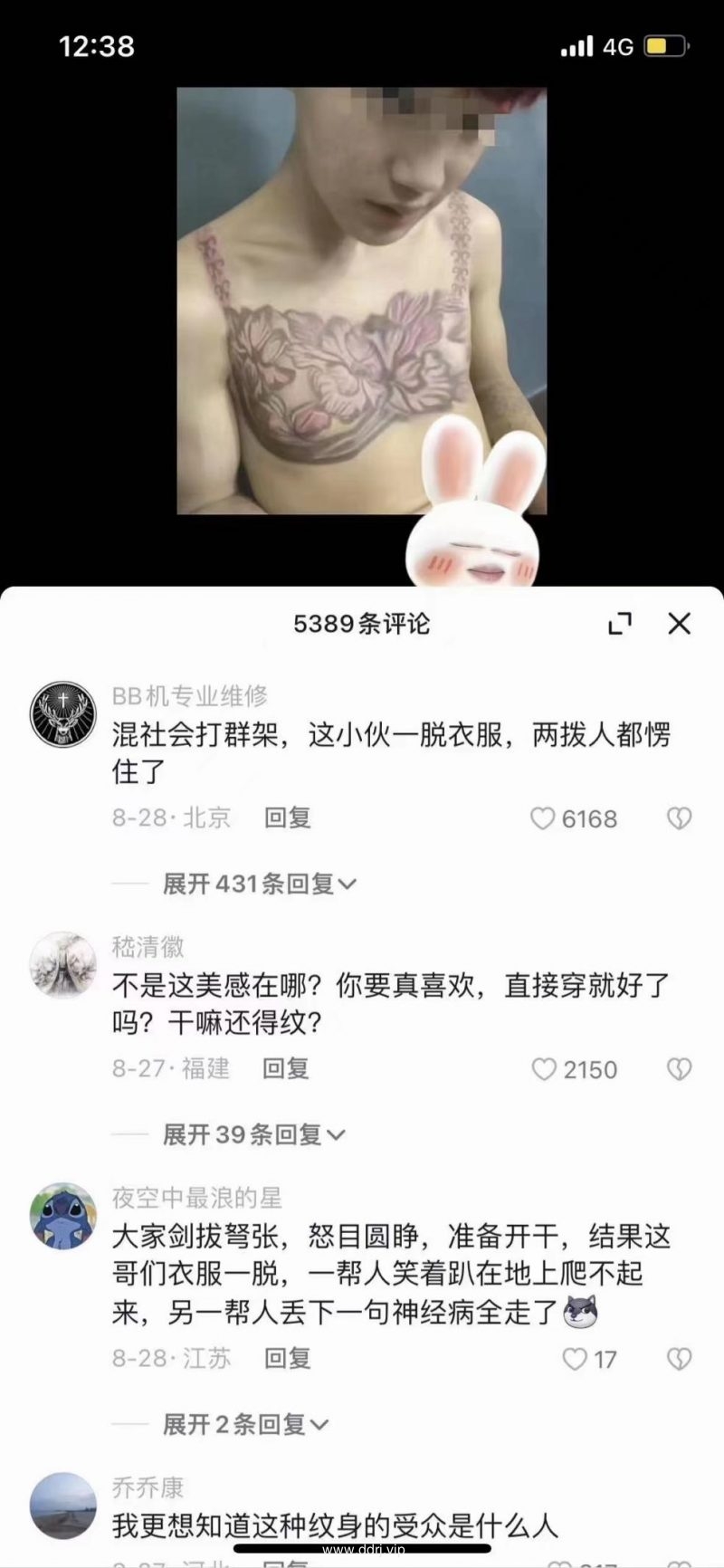This screenshot has height=1568, width=724.
Task: Dislike the comment by 嵇清徽
Action: coord(679,1069)
